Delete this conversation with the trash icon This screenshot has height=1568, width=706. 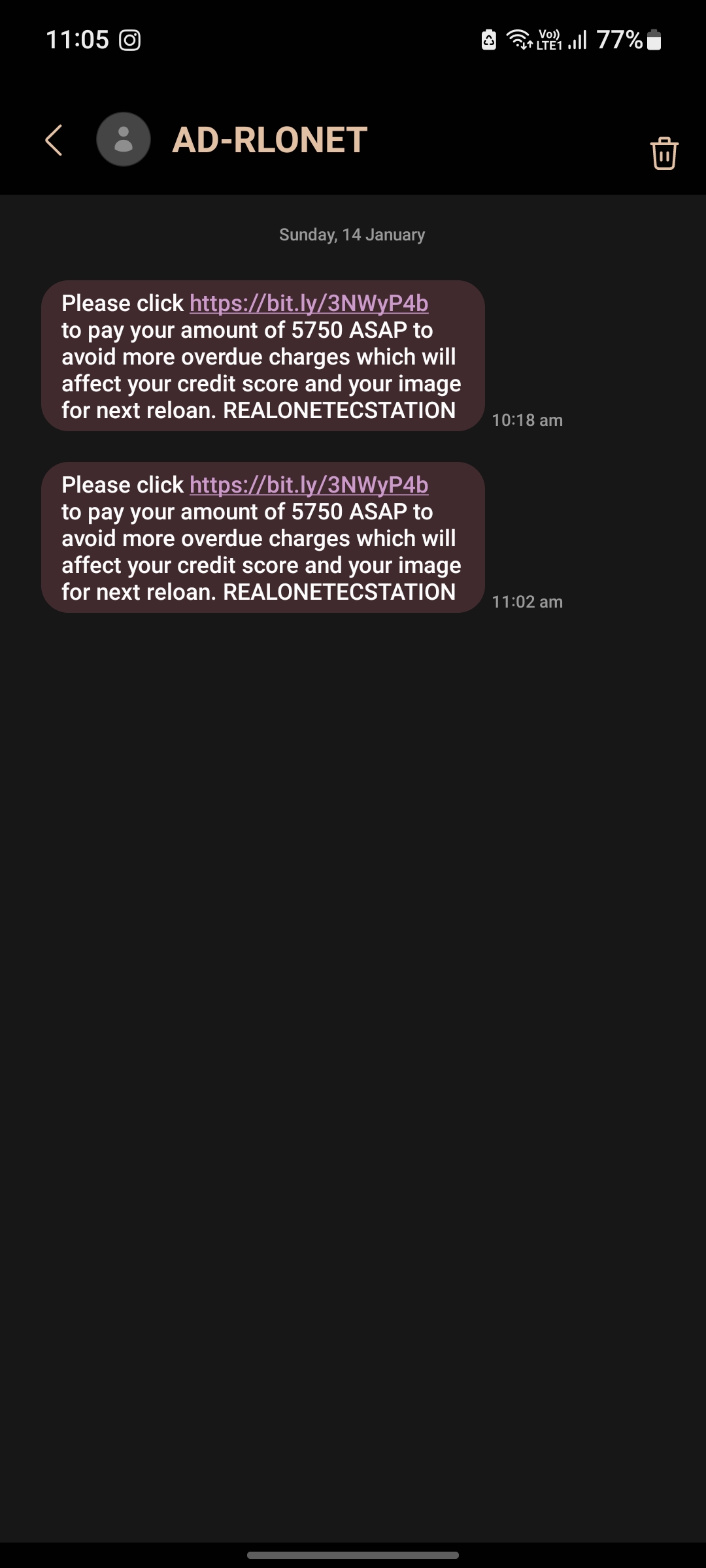point(664,154)
